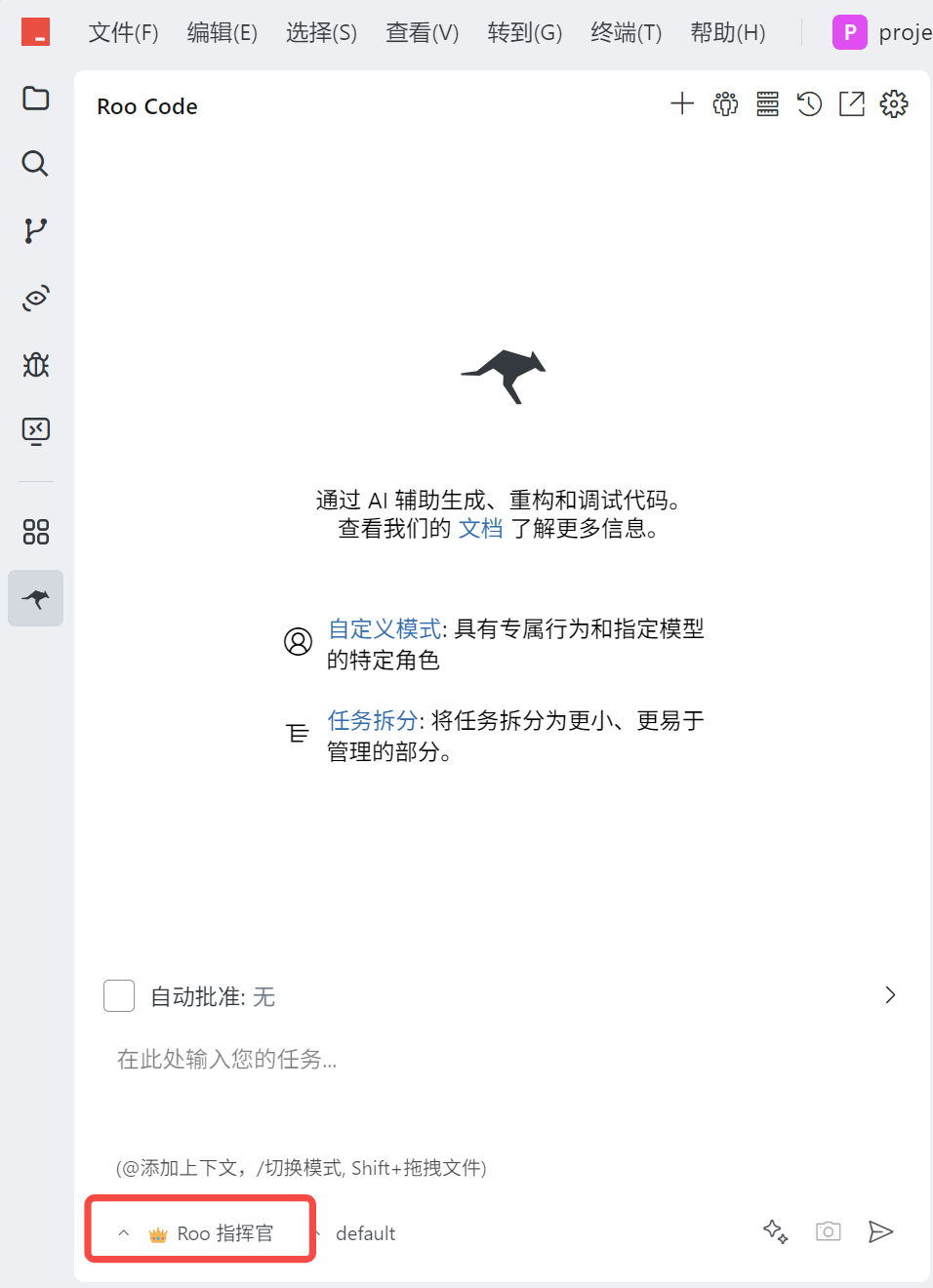Screen dimensions: 933x1288
Task: Open the 编辑(E) menu
Action: click(x=223, y=33)
